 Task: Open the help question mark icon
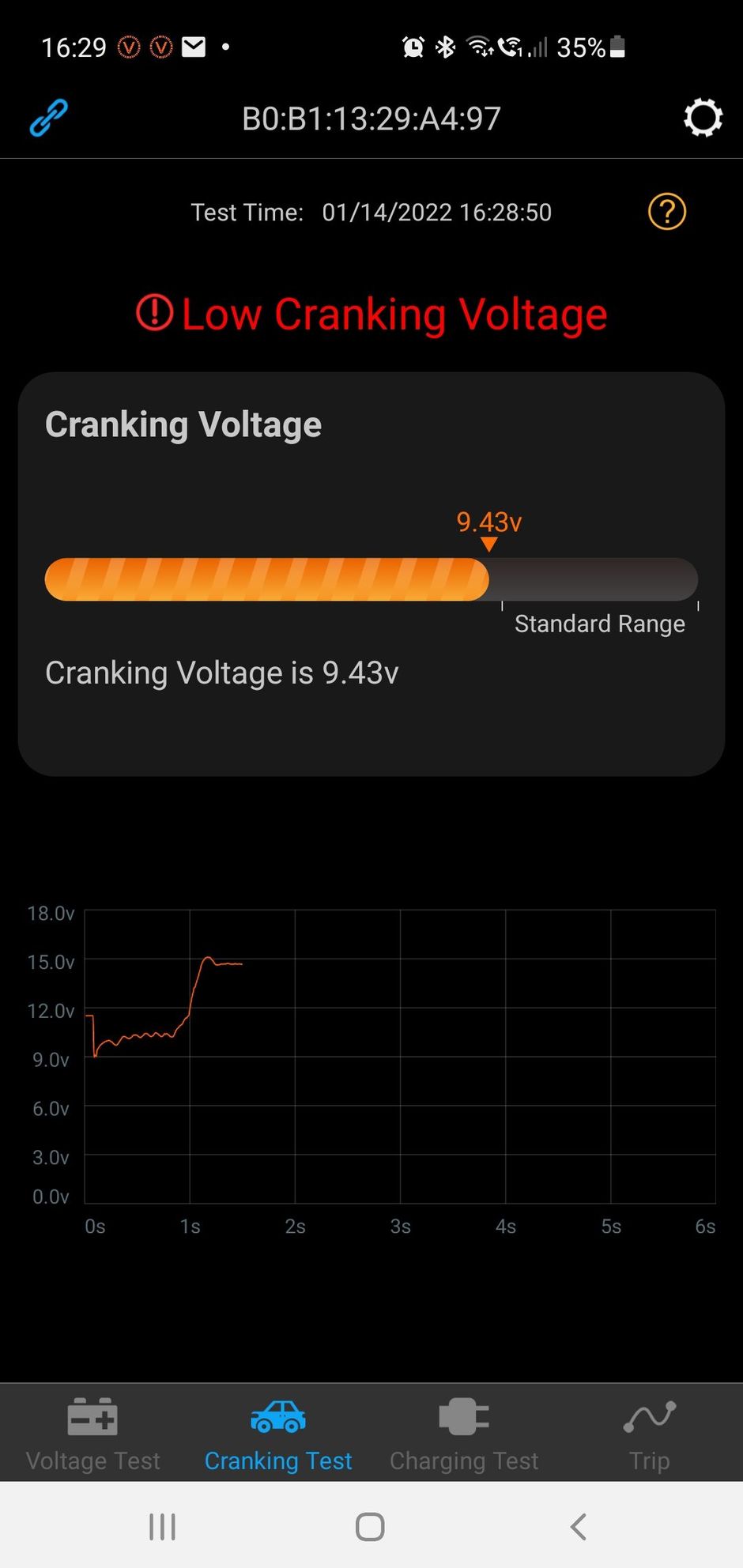(x=667, y=212)
